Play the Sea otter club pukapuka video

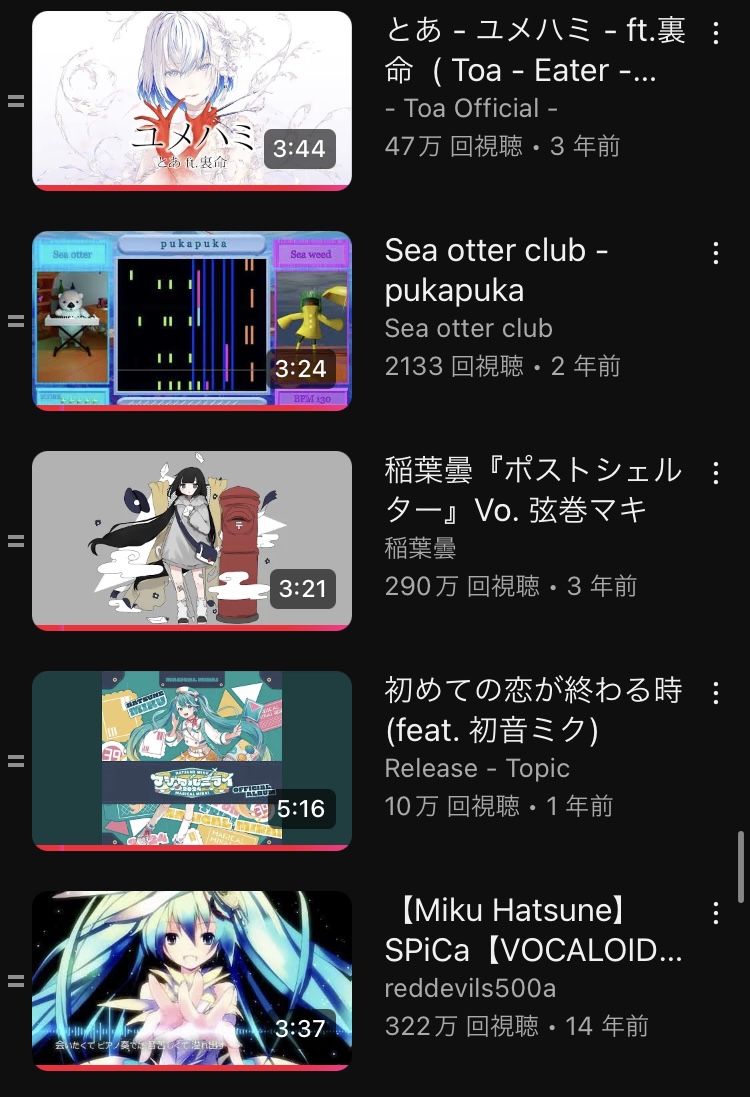coord(192,320)
